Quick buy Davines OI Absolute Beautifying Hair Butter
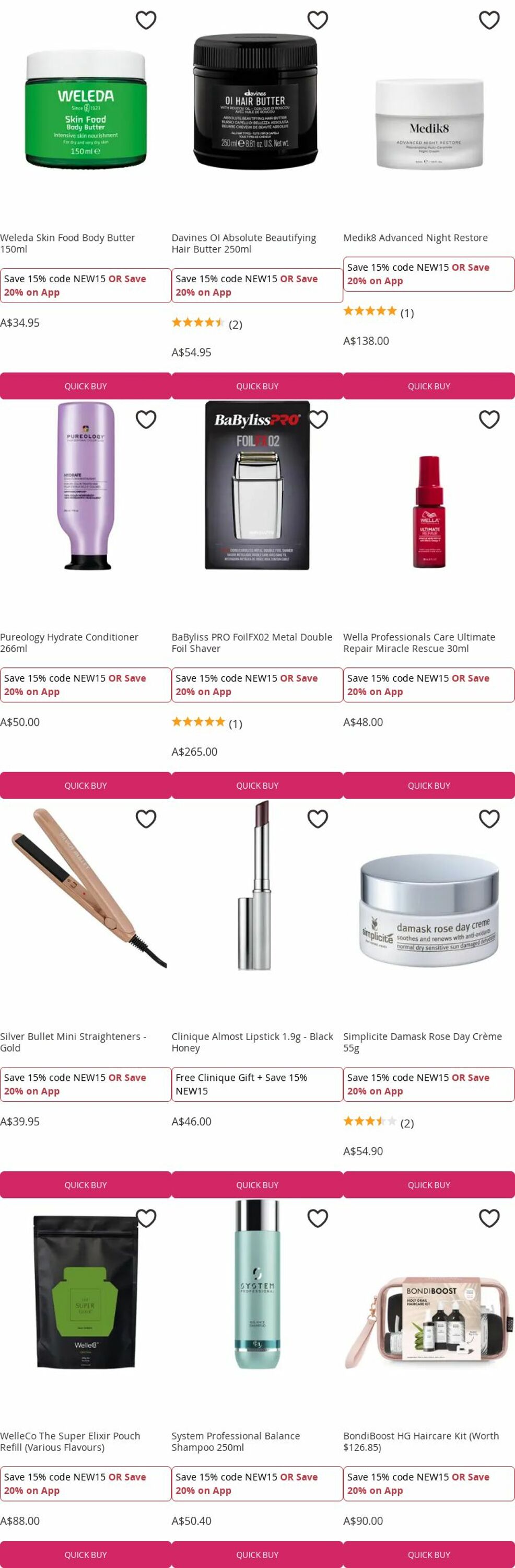 coord(257,386)
